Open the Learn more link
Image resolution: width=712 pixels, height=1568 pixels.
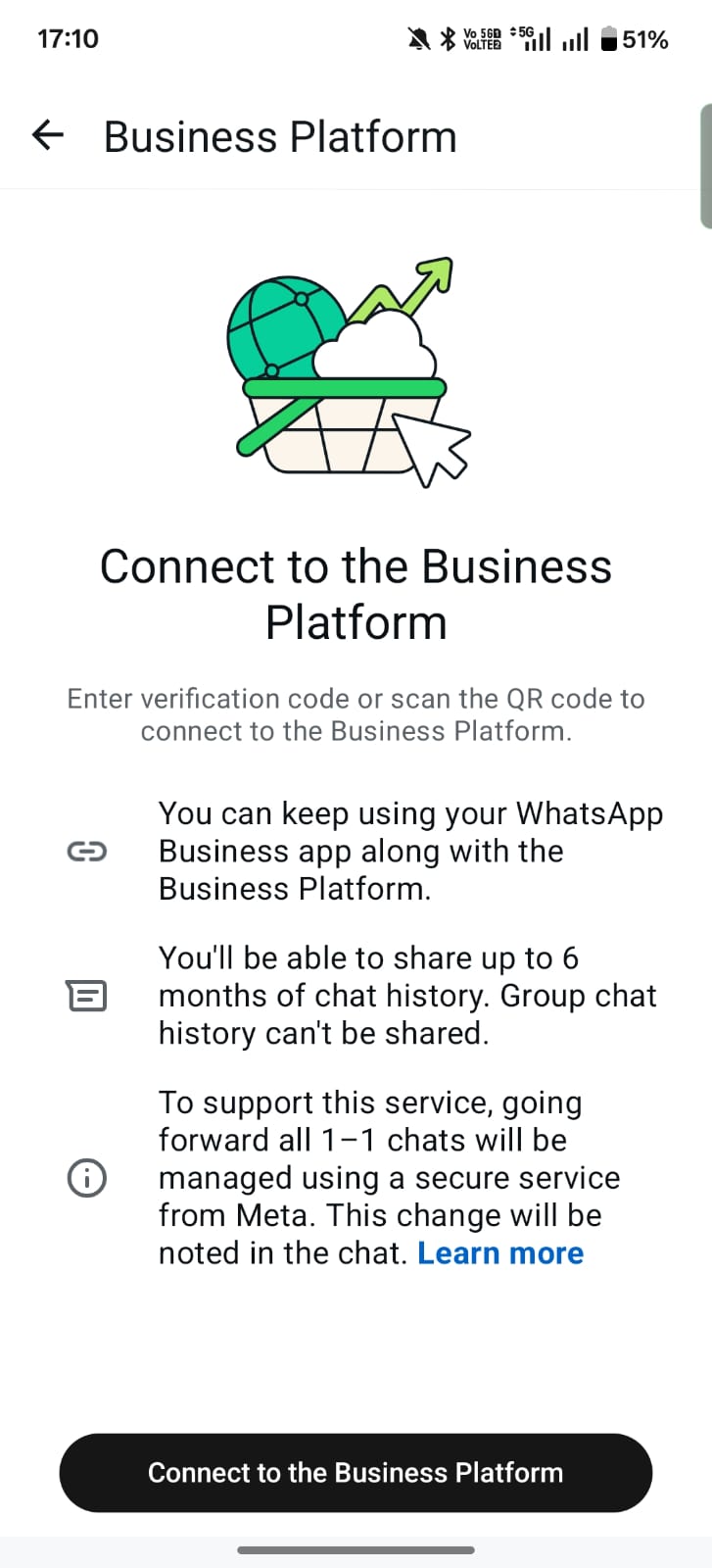point(499,1253)
